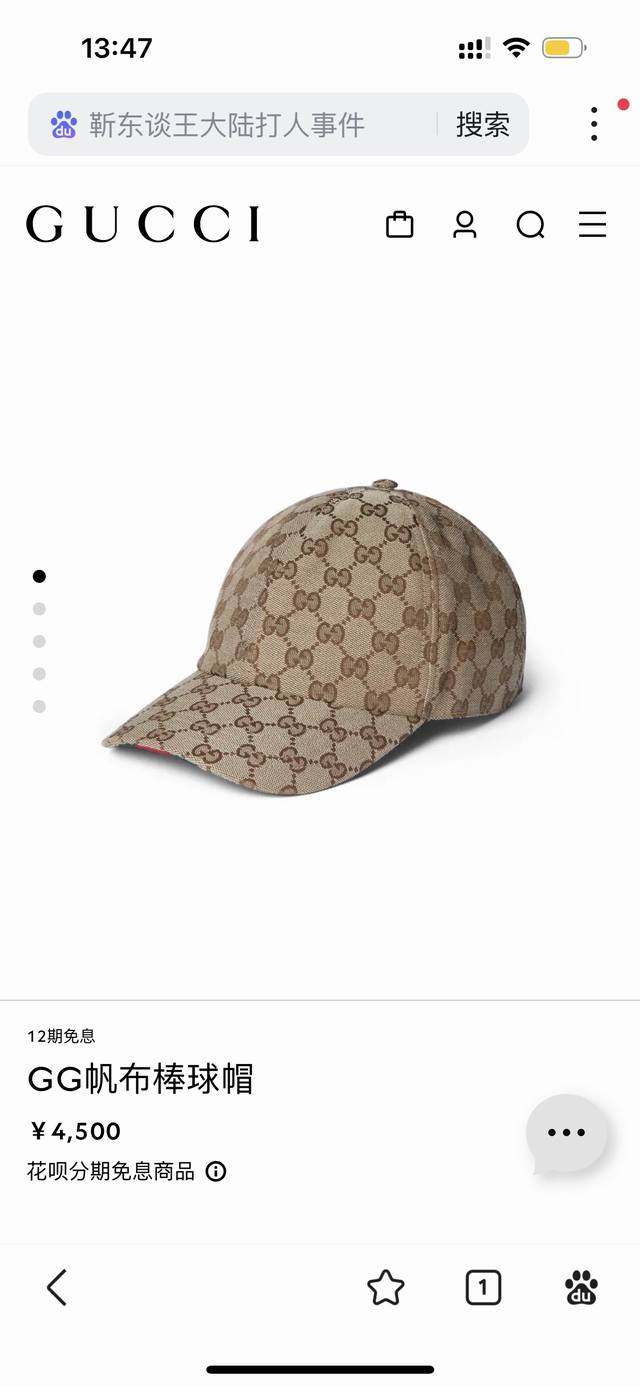Go back to the previous page
Viewport: 640px width, 1387px height.
point(57,1287)
